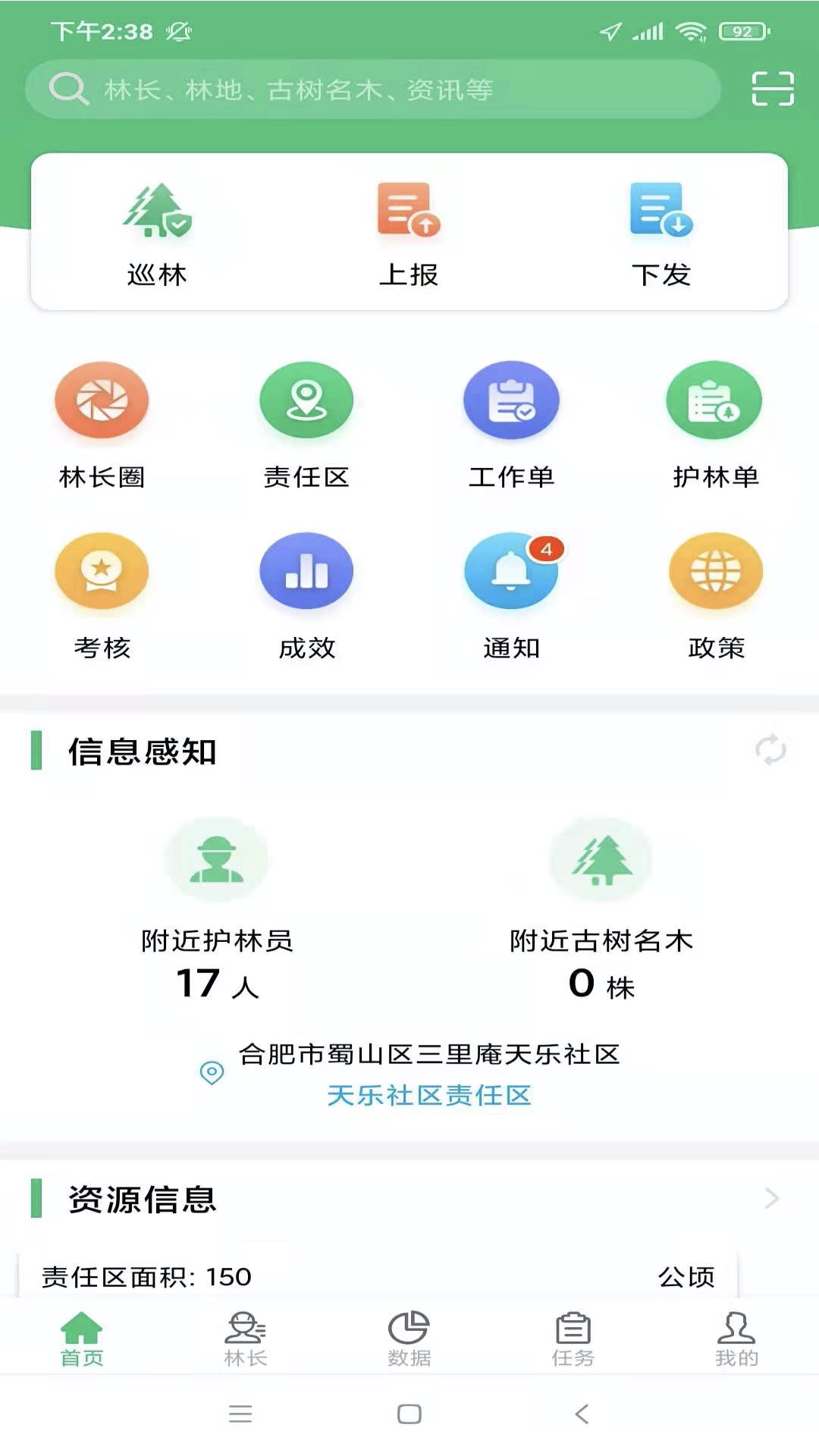Open 上报 report function
This screenshot has height=1456, width=819.
point(409,233)
